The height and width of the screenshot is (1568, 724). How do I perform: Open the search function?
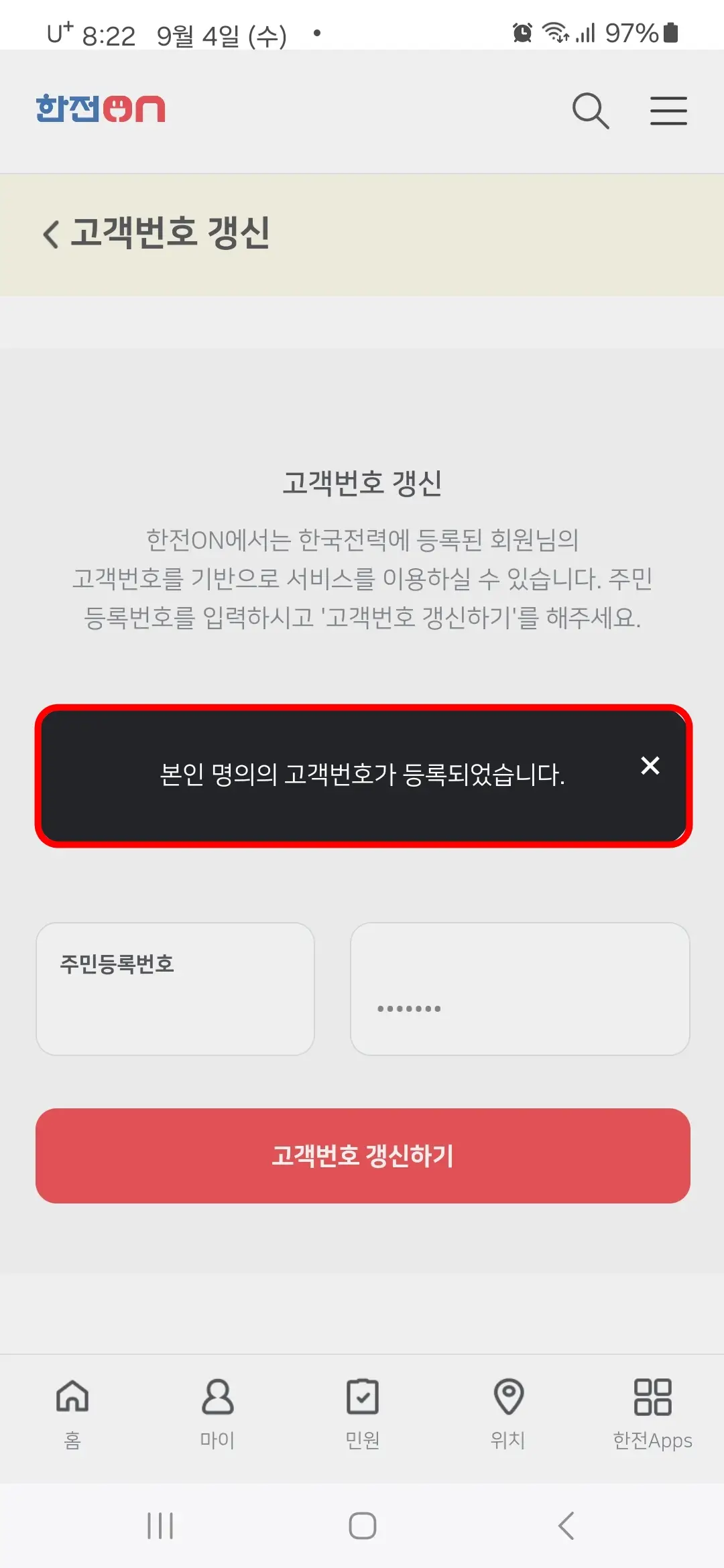click(591, 111)
